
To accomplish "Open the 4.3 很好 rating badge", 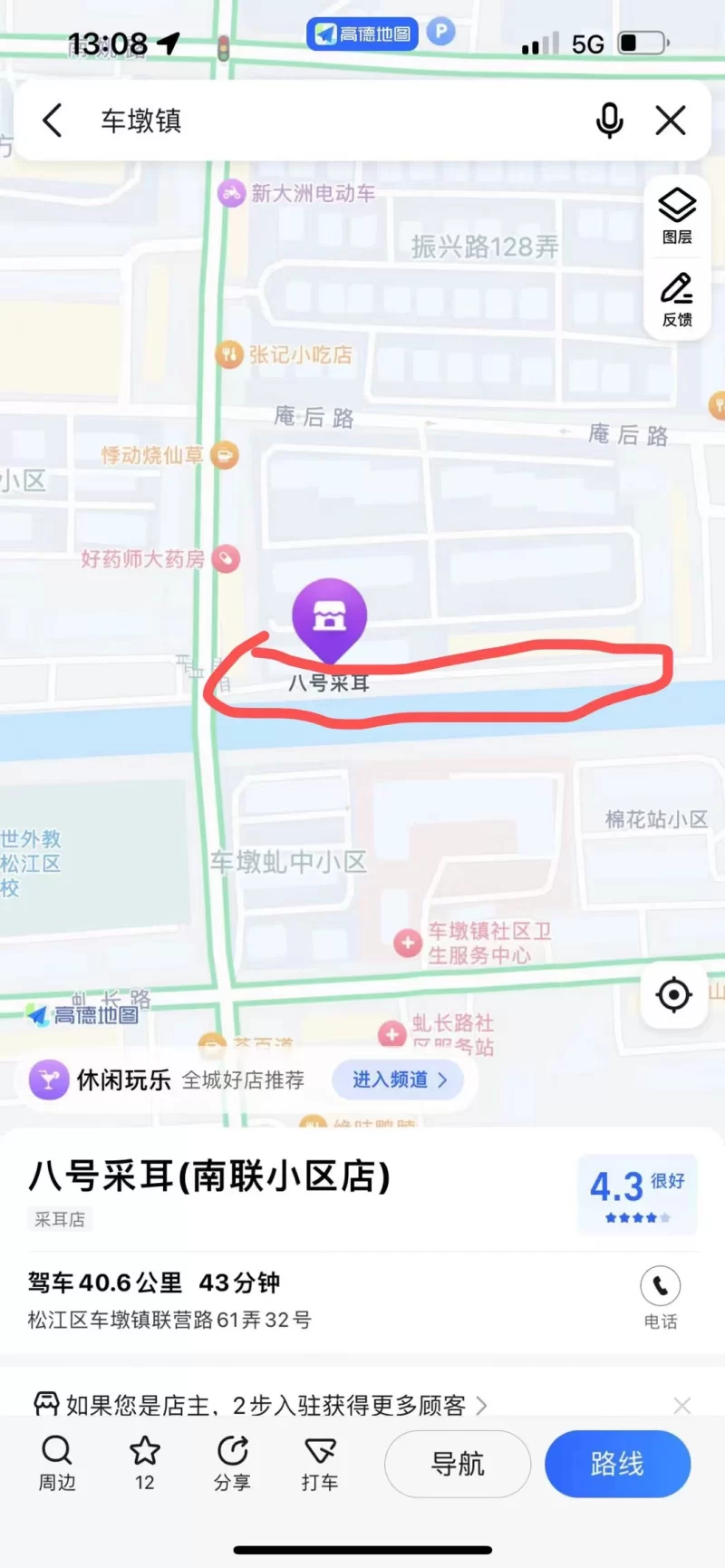I will tap(637, 1194).
